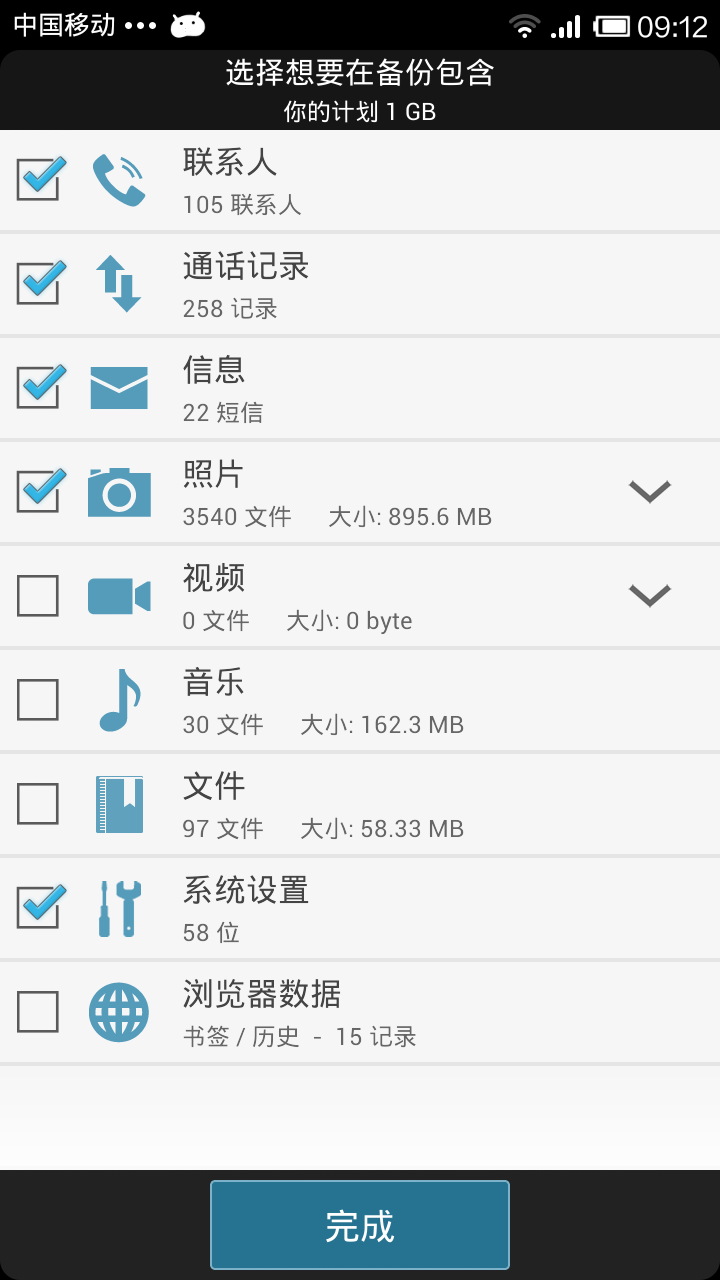Tap the 完成 button
Viewport: 720px width, 1280px height.
(x=360, y=1225)
